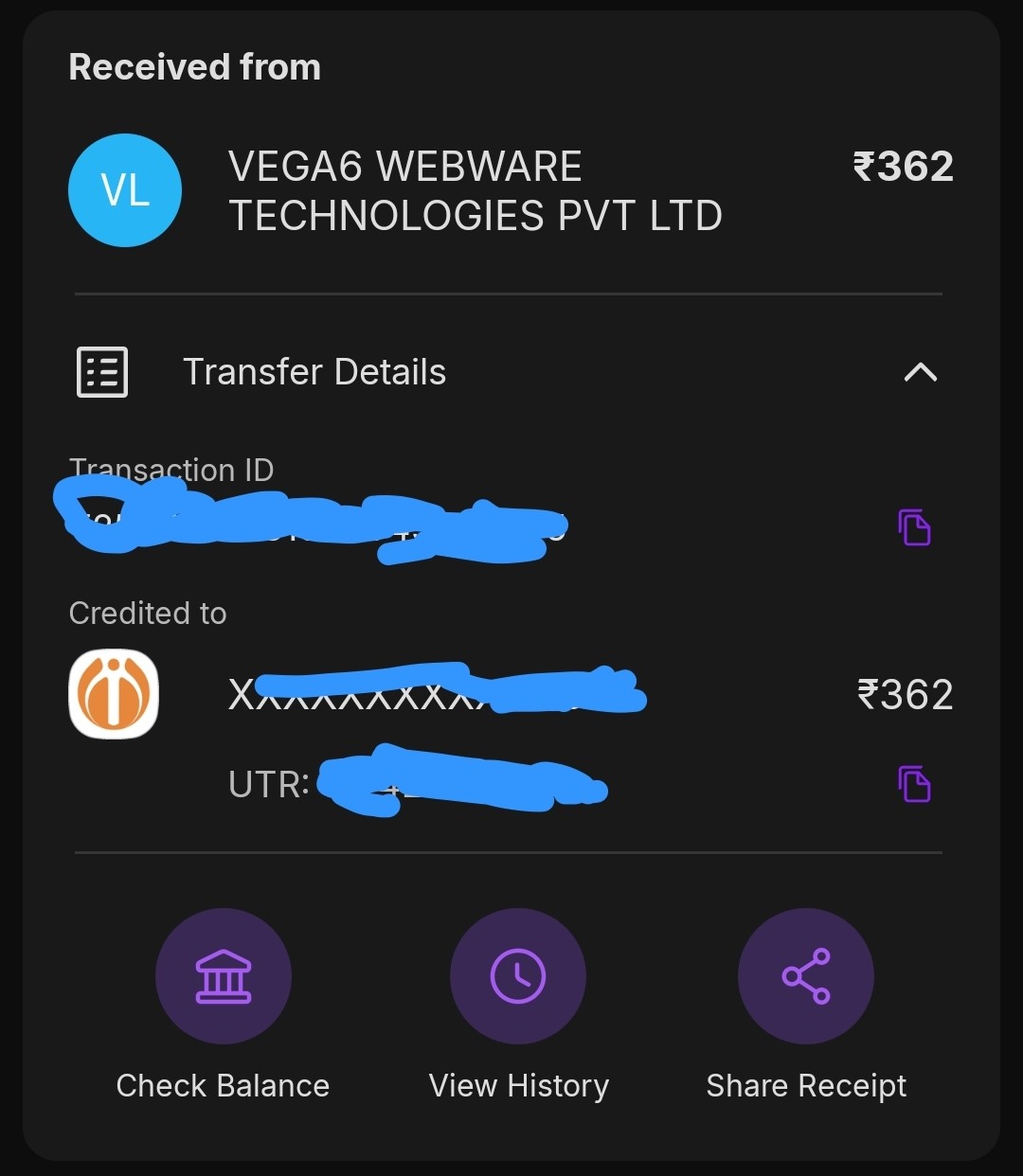Open View History
This screenshot has width=1023, height=1176.
pos(518,976)
